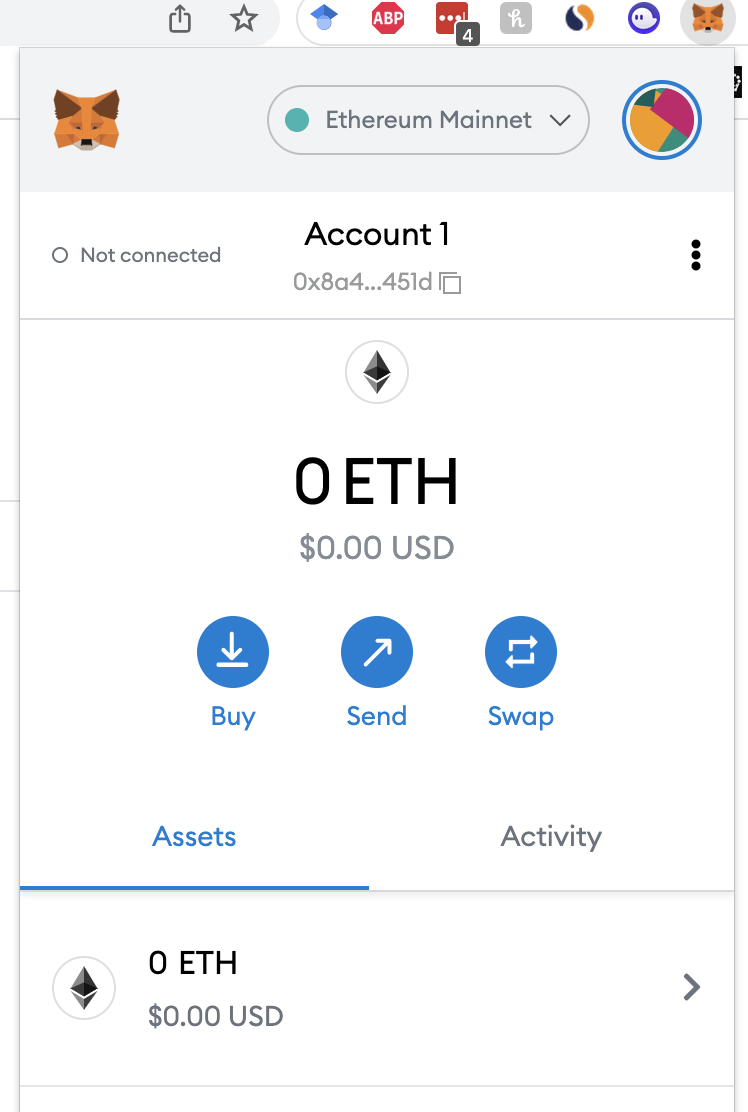The image size is (748, 1112).
Task: Open the MetaMask fox extension icon
Action: [708, 18]
